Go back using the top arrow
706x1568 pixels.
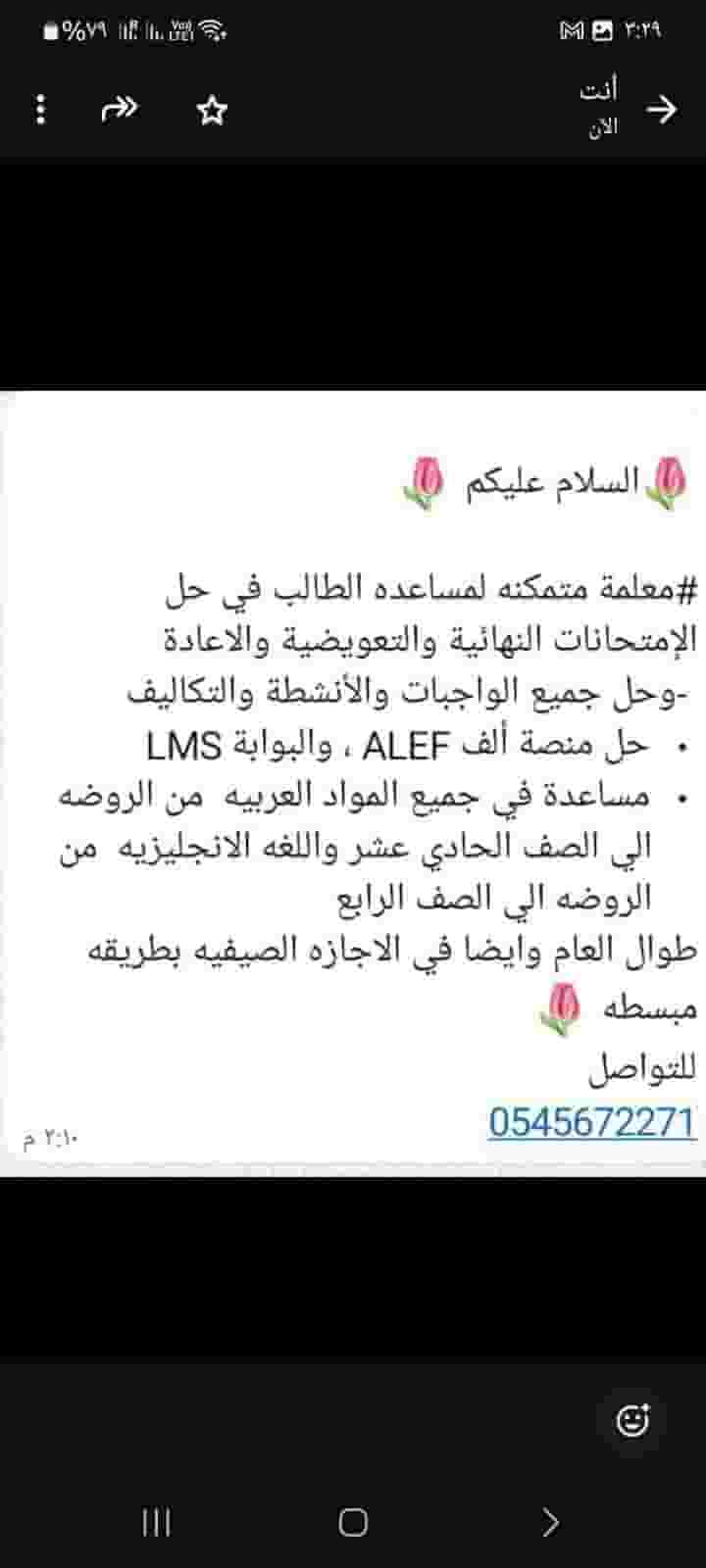663,110
